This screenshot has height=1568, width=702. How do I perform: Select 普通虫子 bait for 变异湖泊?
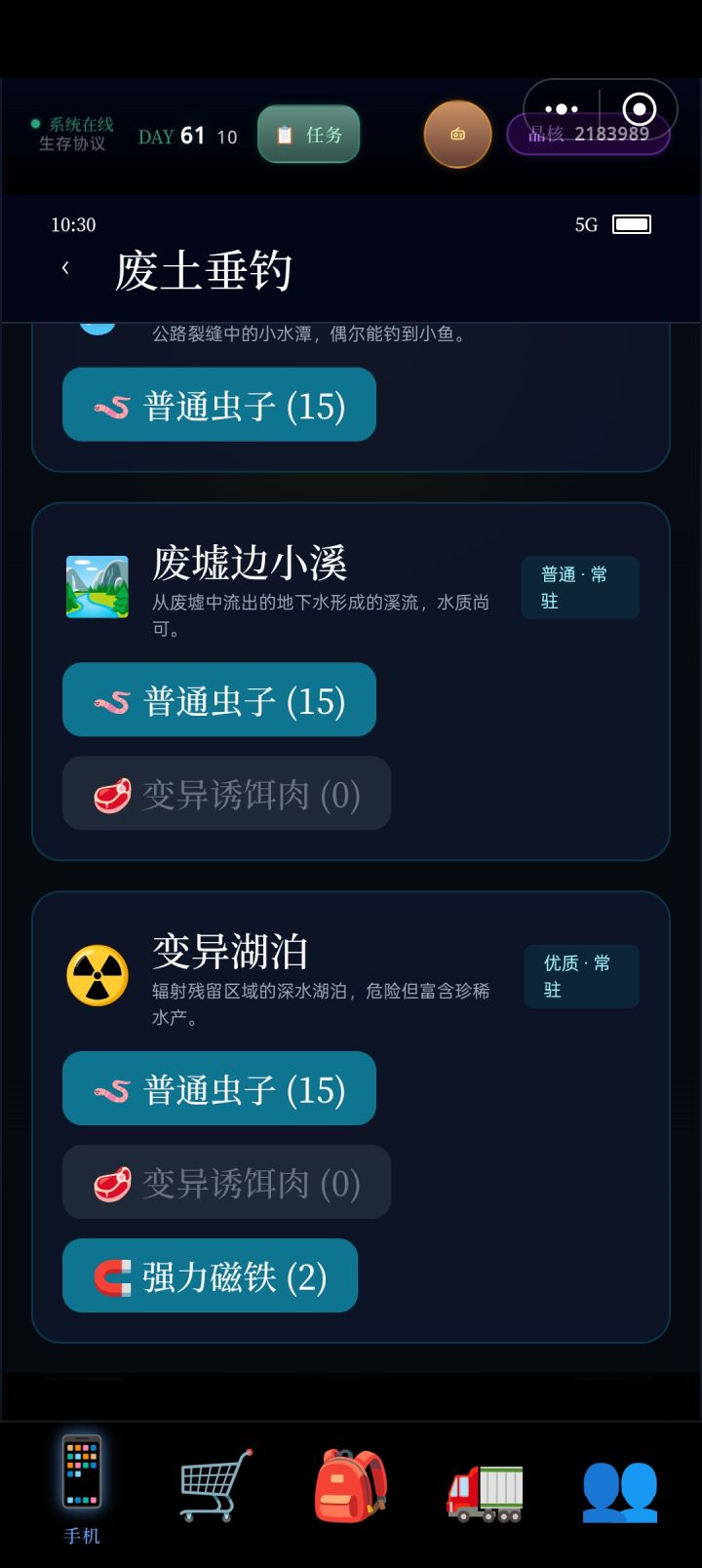pyautogui.click(x=218, y=1088)
